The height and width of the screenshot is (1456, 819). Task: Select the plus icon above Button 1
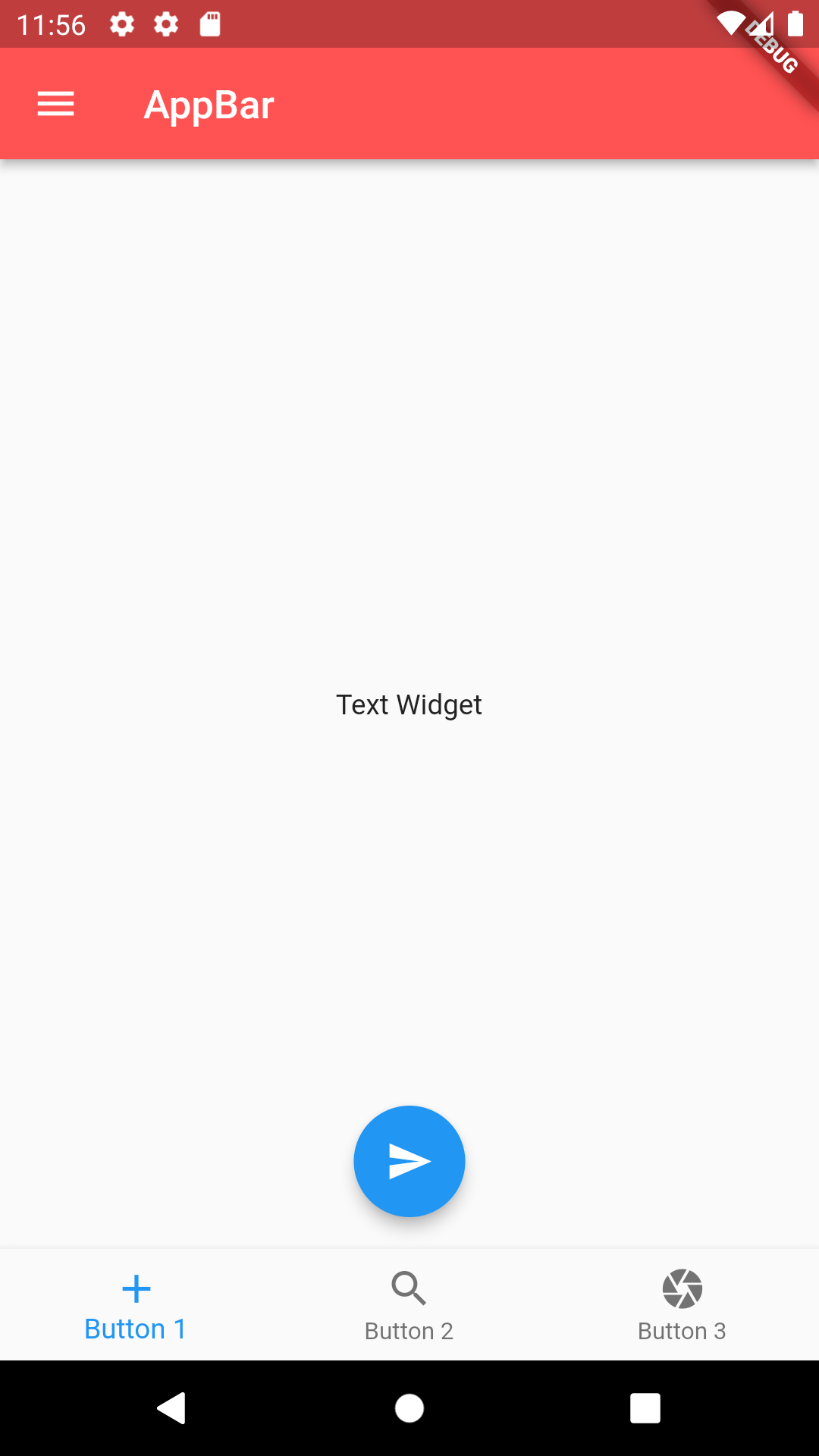coord(136,1288)
